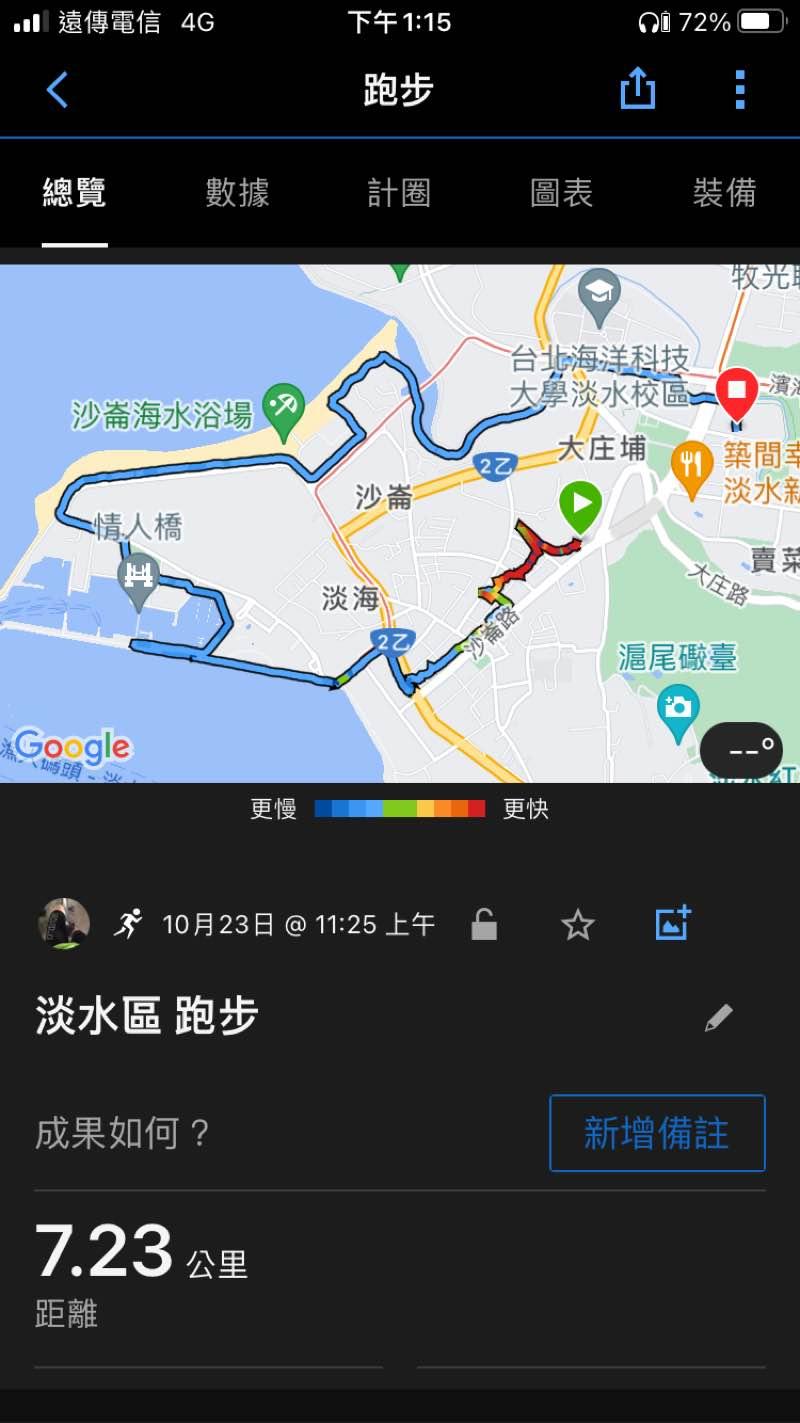Tap the lock icon to change privacy
The height and width of the screenshot is (1423, 800).
(x=484, y=924)
